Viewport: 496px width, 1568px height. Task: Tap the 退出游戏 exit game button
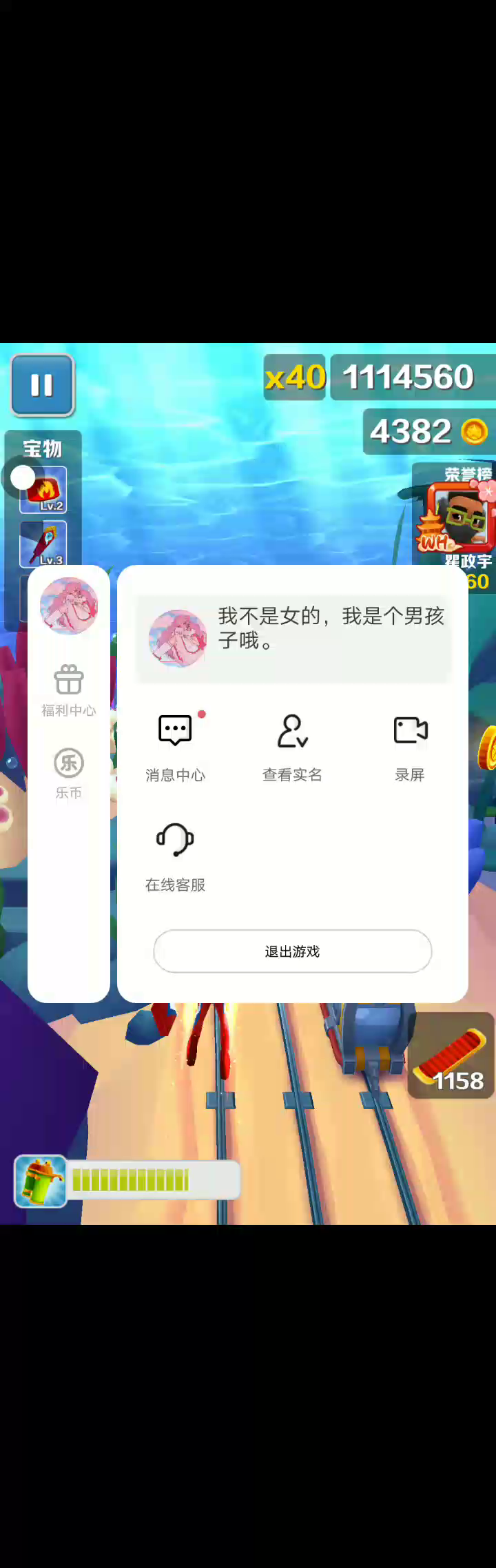click(x=292, y=951)
